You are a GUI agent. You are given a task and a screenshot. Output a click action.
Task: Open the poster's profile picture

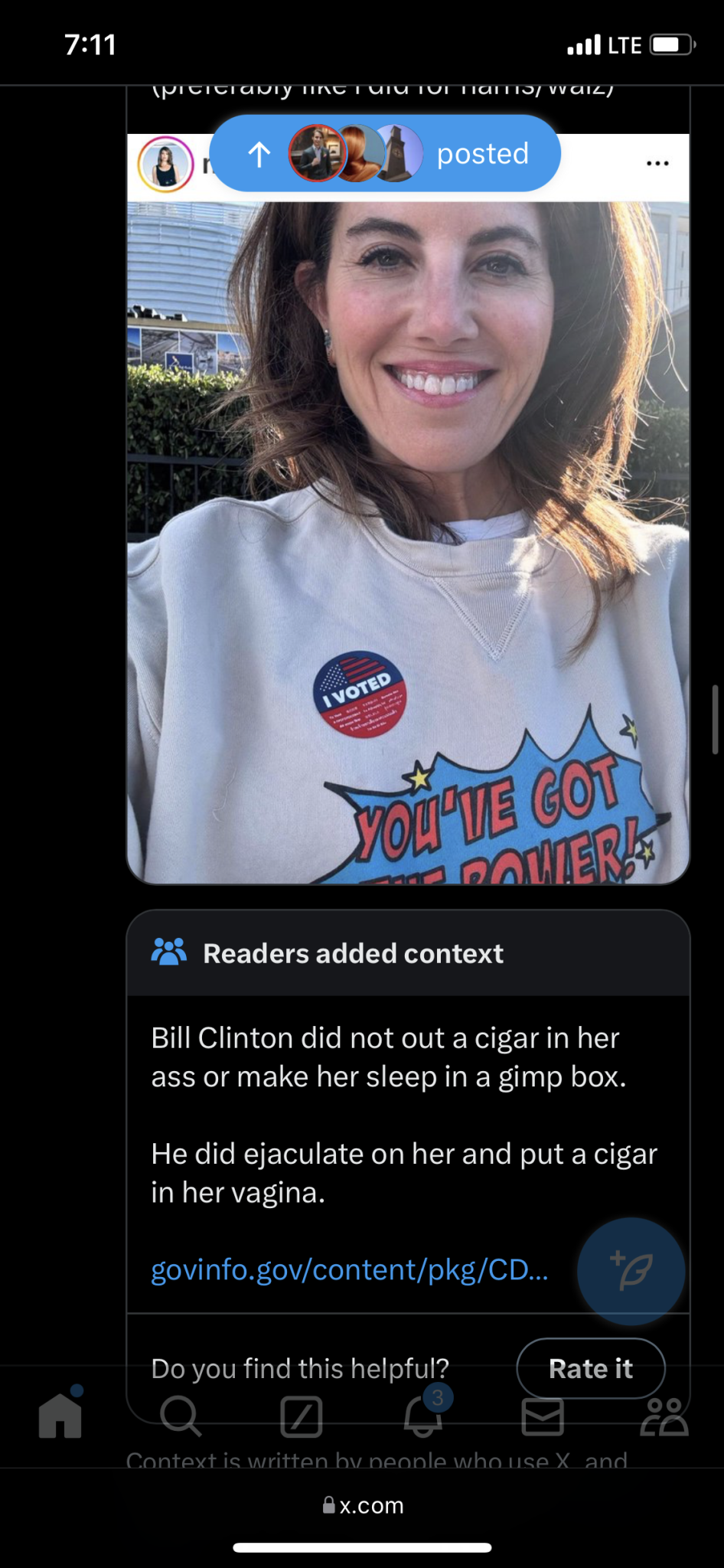coord(165,164)
